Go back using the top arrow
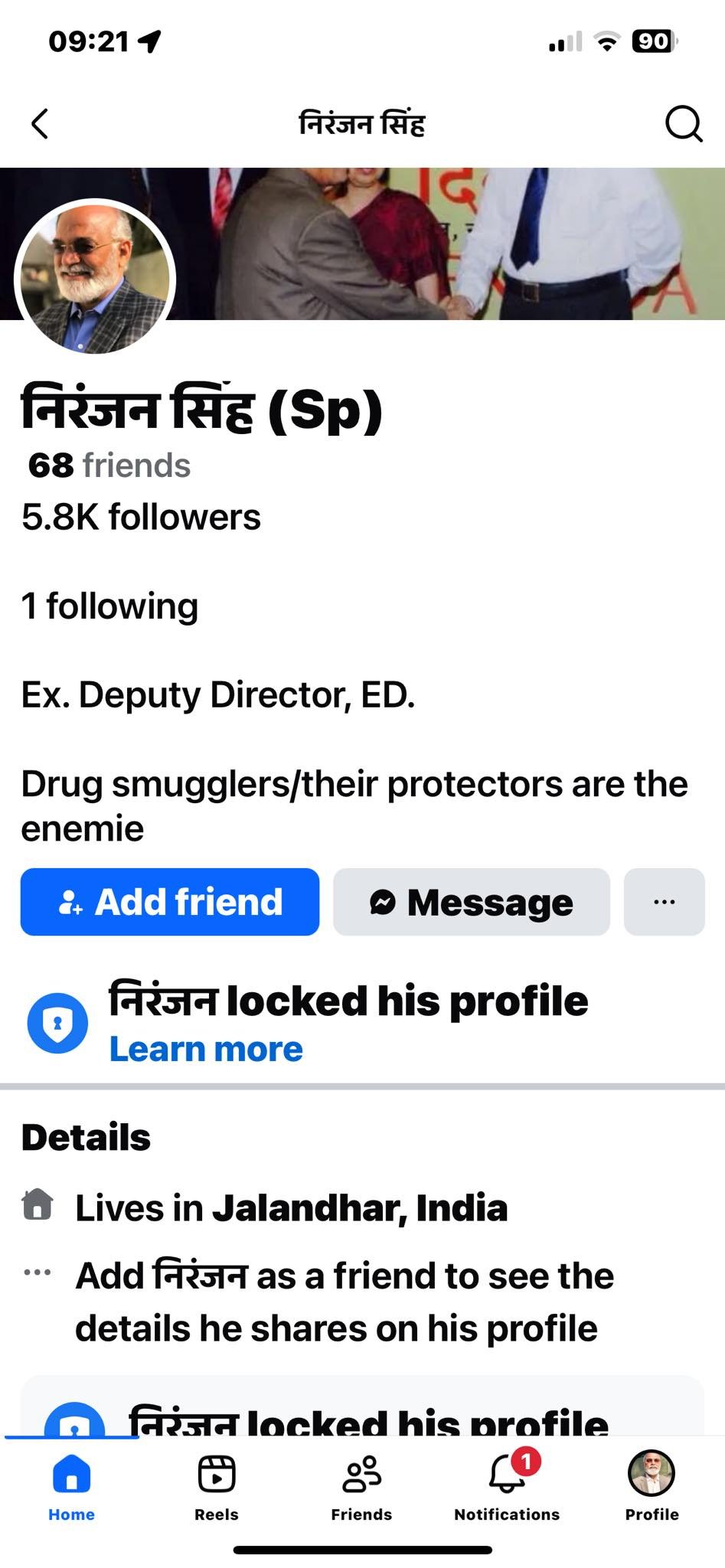The width and height of the screenshot is (725, 1568). 40,123
